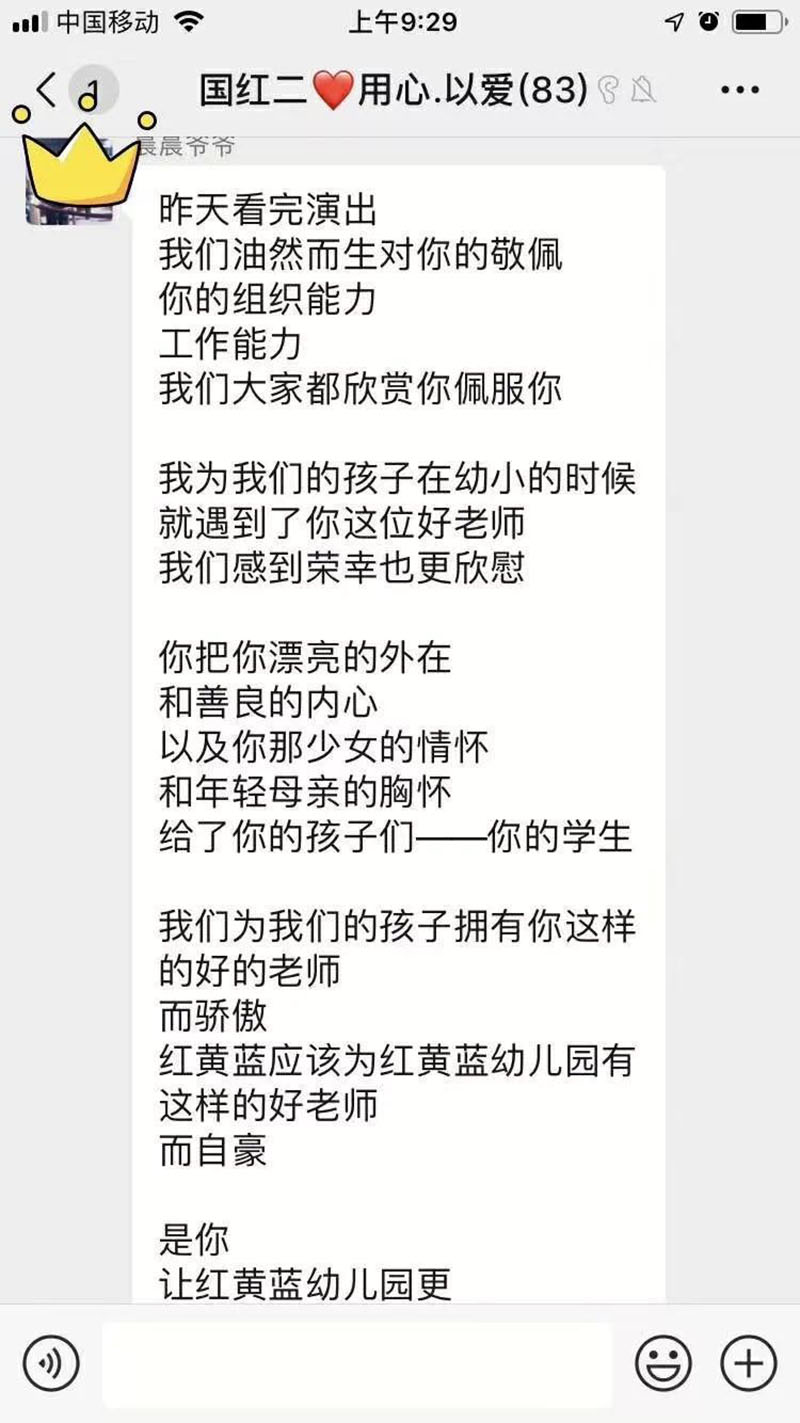Switch to voice message input
Screen dimensions: 800x1423
52,1363
